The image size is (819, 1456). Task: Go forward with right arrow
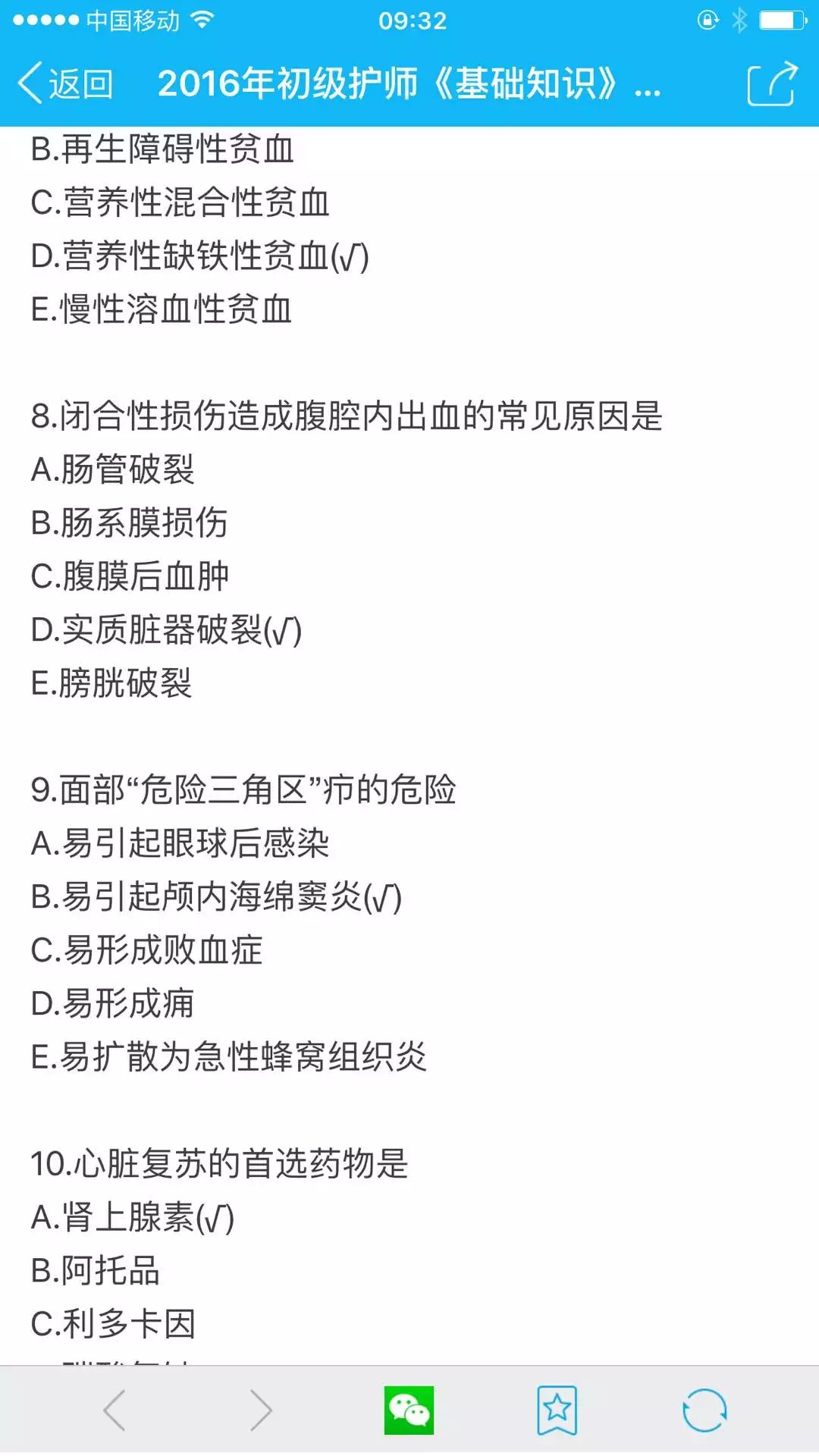[261, 1410]
